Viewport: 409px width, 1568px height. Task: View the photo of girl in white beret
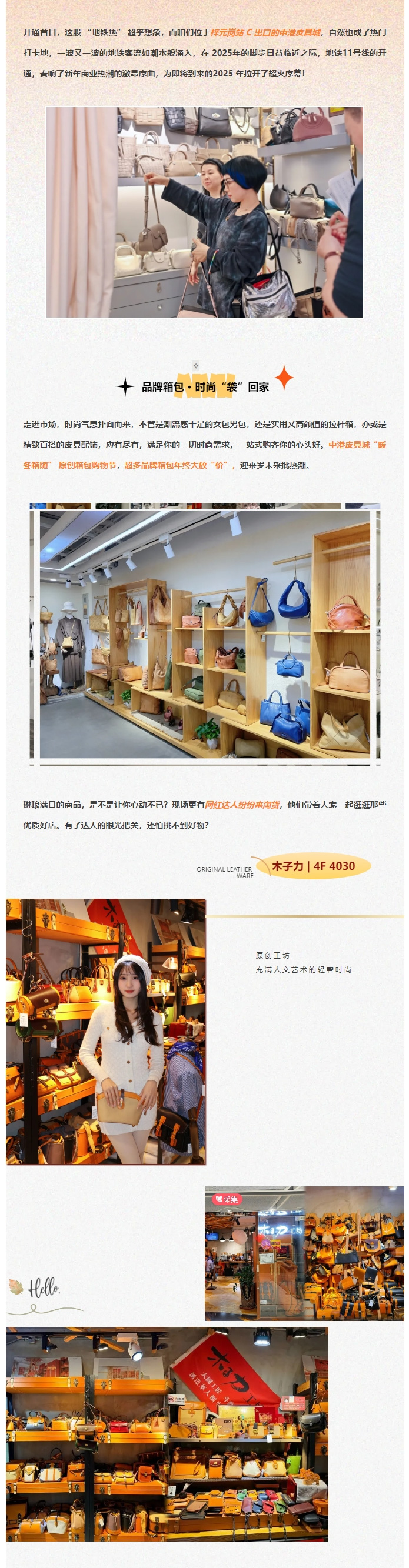[x=106, y=1031]
